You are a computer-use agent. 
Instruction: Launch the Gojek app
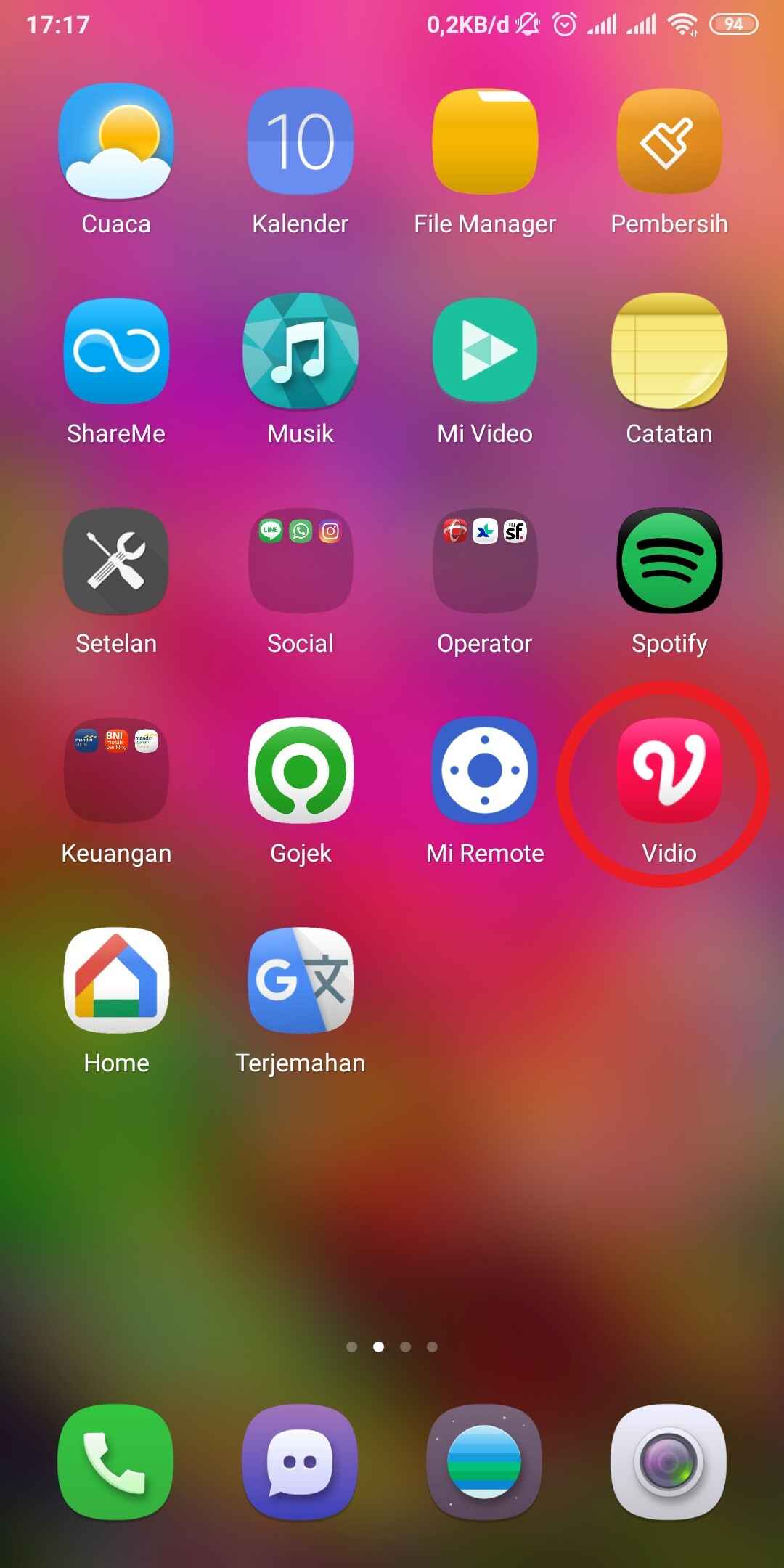301,771
